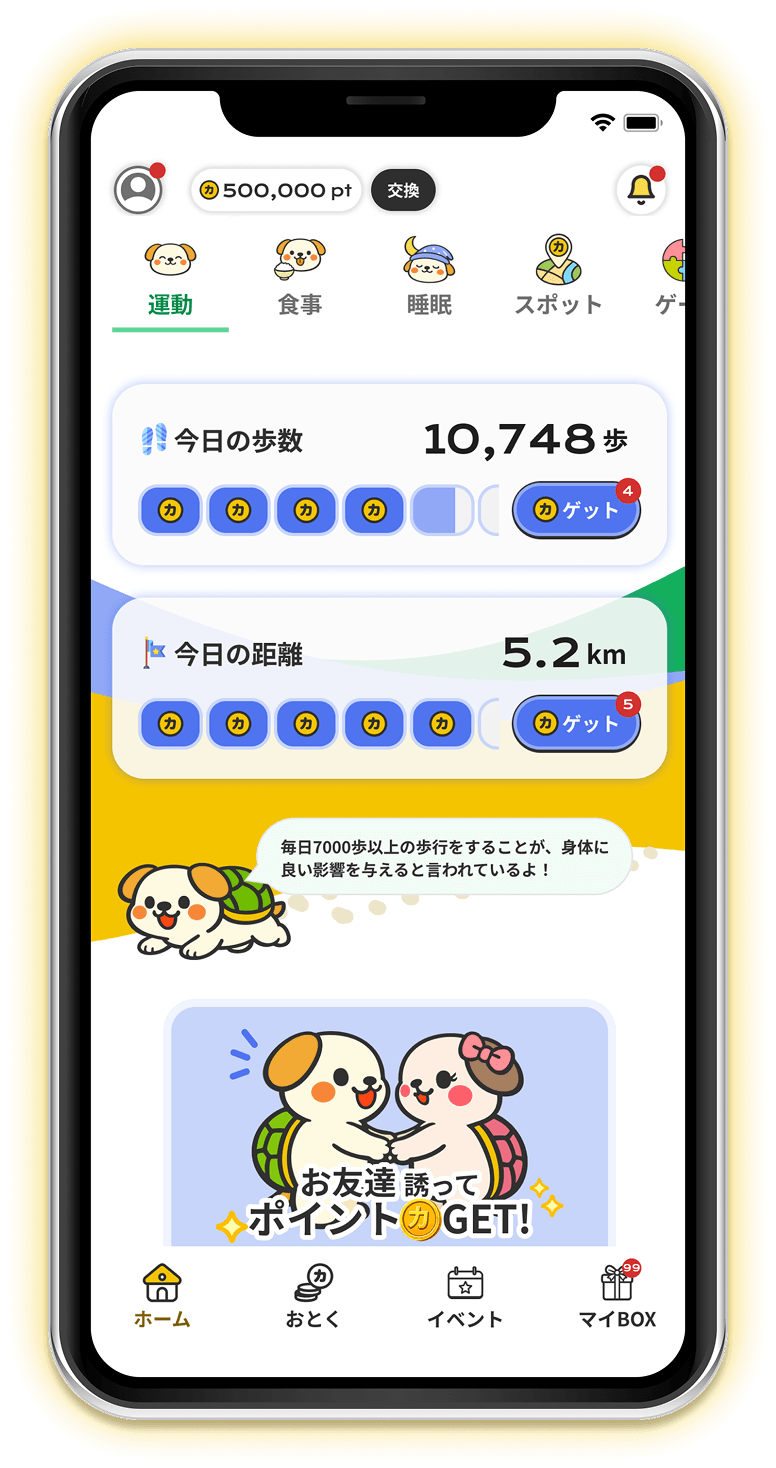Open the friend referral ポイントGET banner
The width and height of the screenshot is (776, 1468).
[388, 1125]
